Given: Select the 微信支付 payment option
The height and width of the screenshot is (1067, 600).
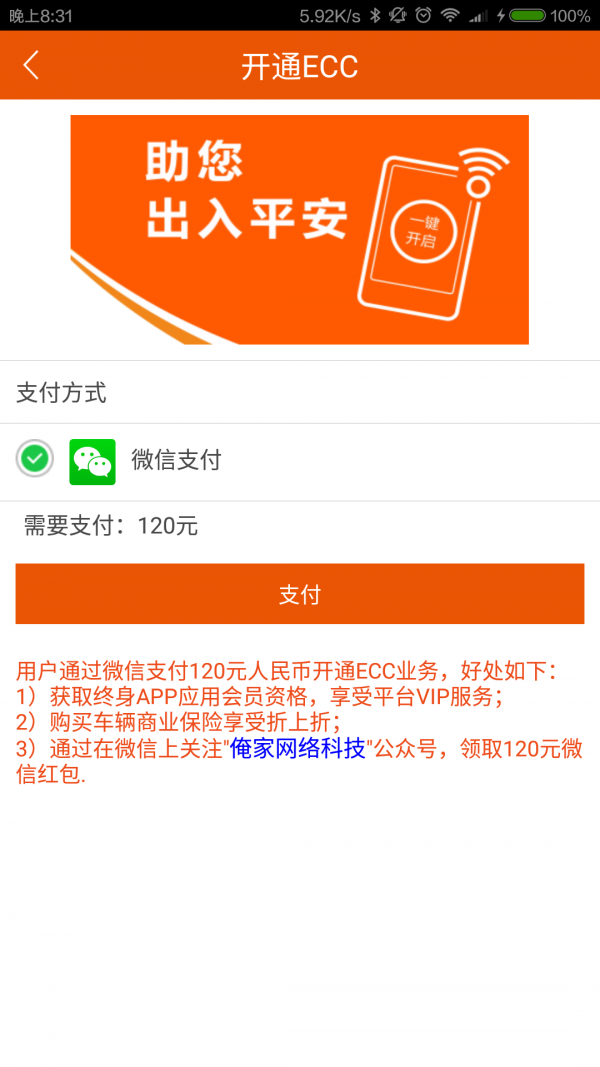Looking at the screenshot, I should tap(300, 461).
